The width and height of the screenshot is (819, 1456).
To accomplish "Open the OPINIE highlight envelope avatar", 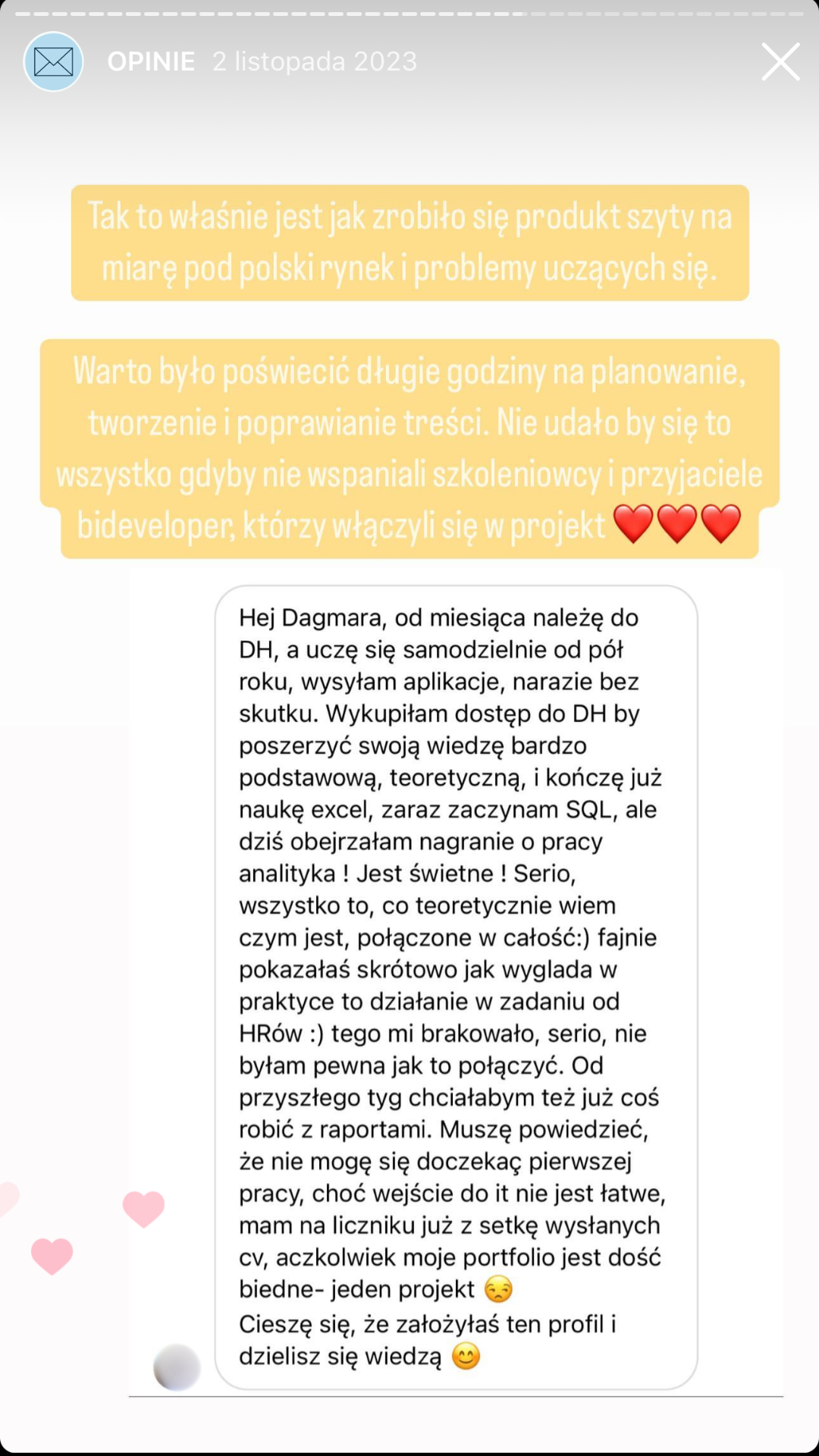I will pos(53,61).
